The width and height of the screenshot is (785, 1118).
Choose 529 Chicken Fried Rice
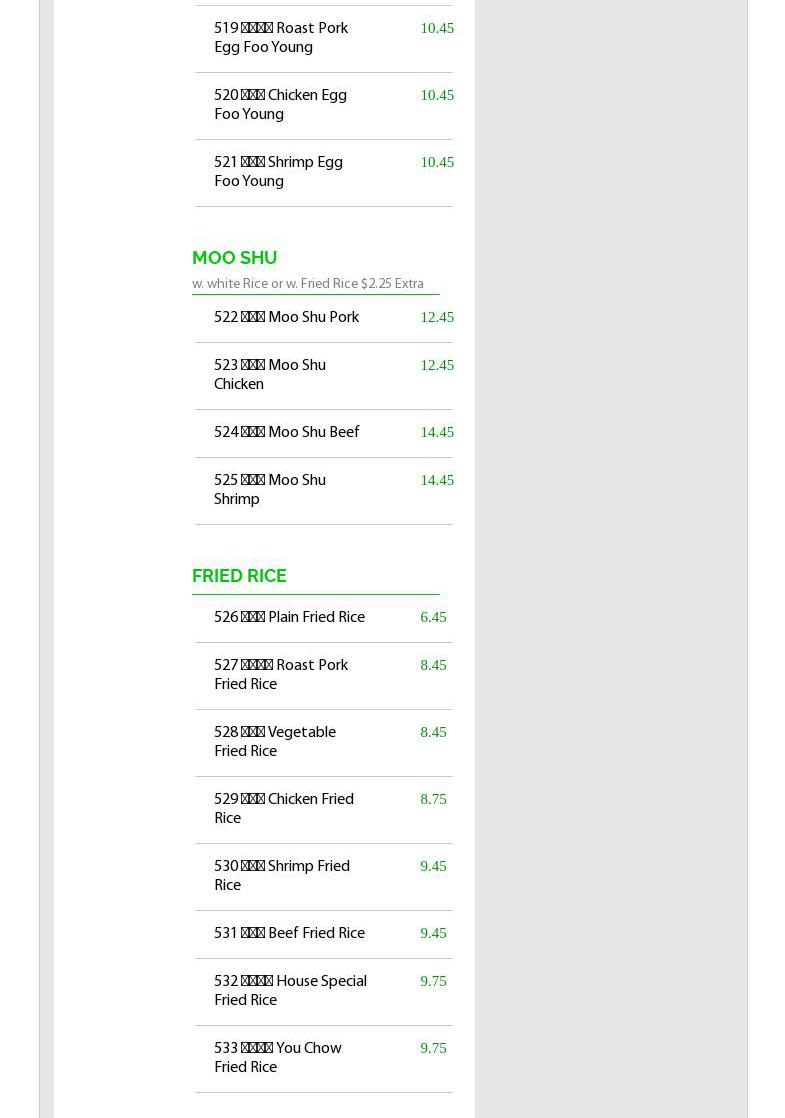[x=284, y=809]
